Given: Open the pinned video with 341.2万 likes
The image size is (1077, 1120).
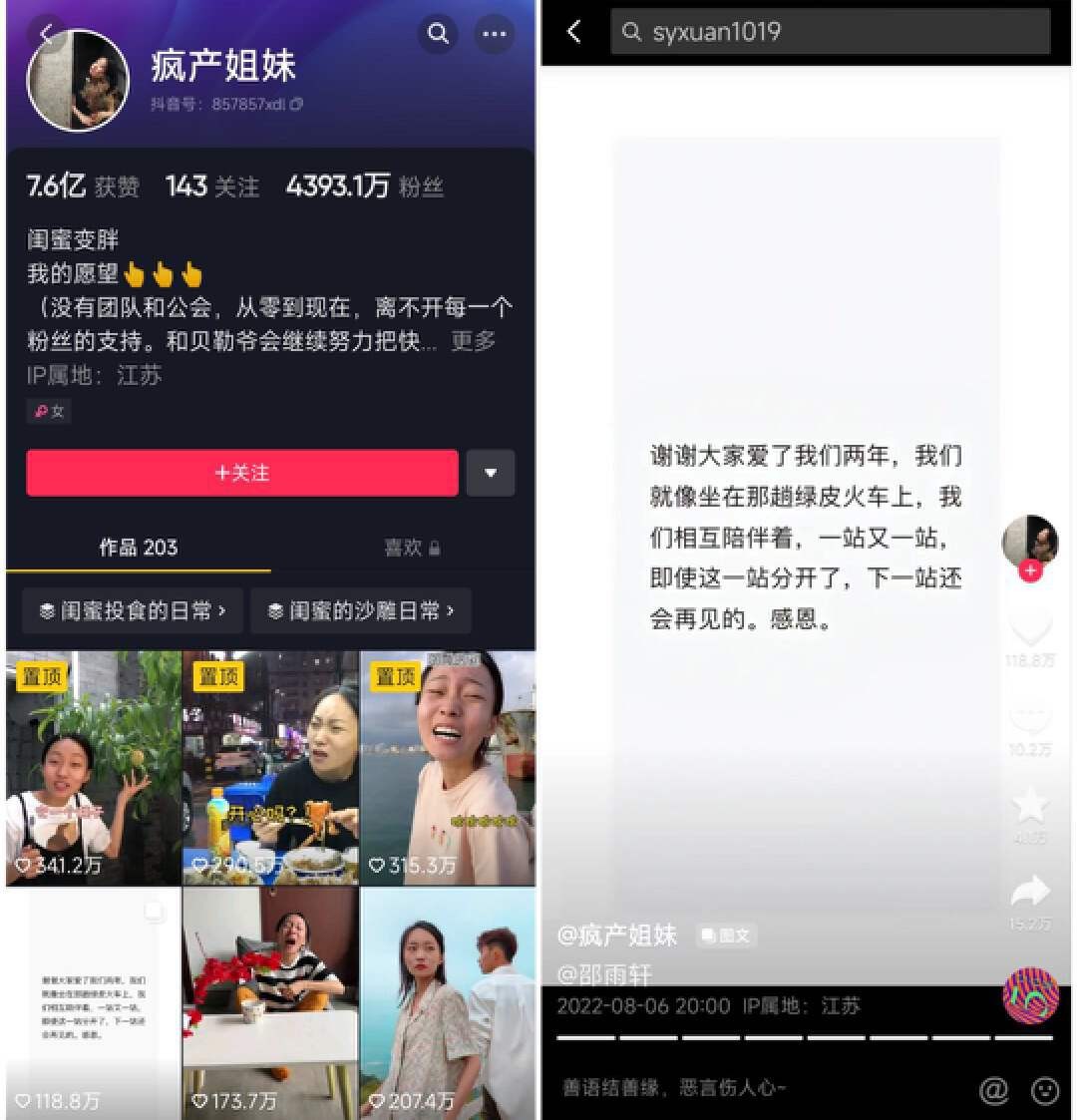Looking at the screenshot, I should point(94,768).
